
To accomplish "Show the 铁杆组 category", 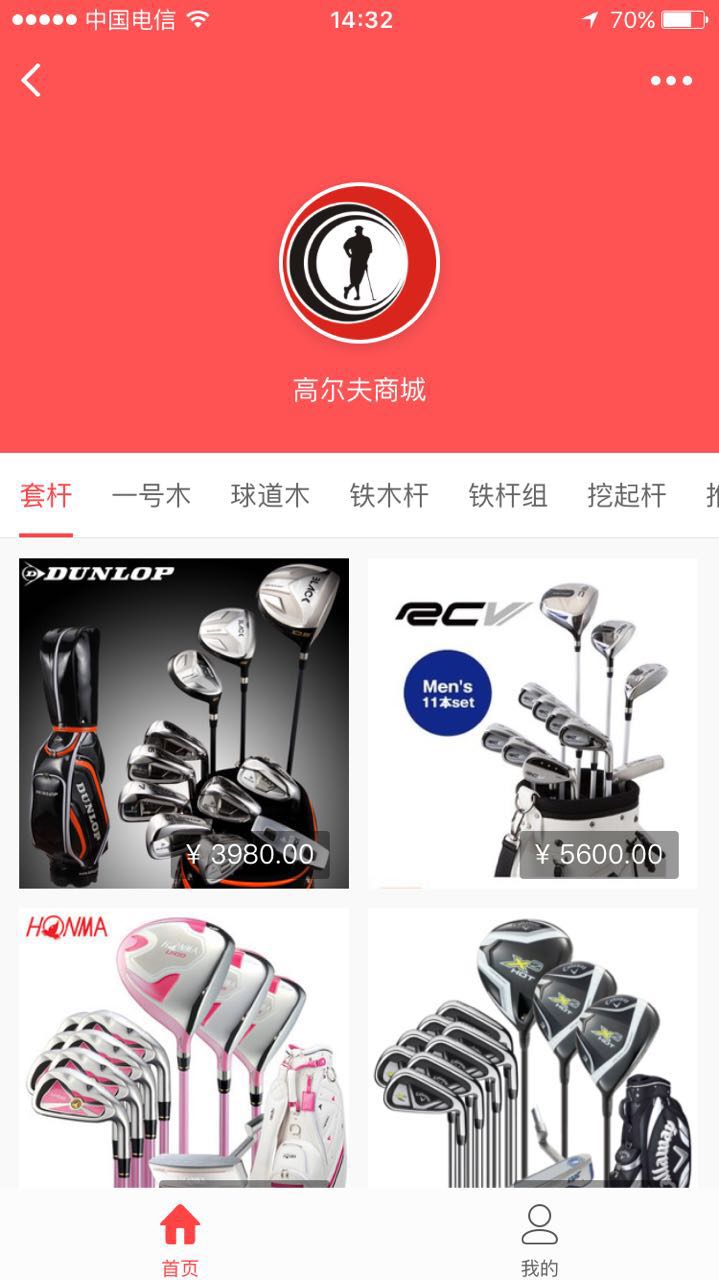I will coord(508,495).
